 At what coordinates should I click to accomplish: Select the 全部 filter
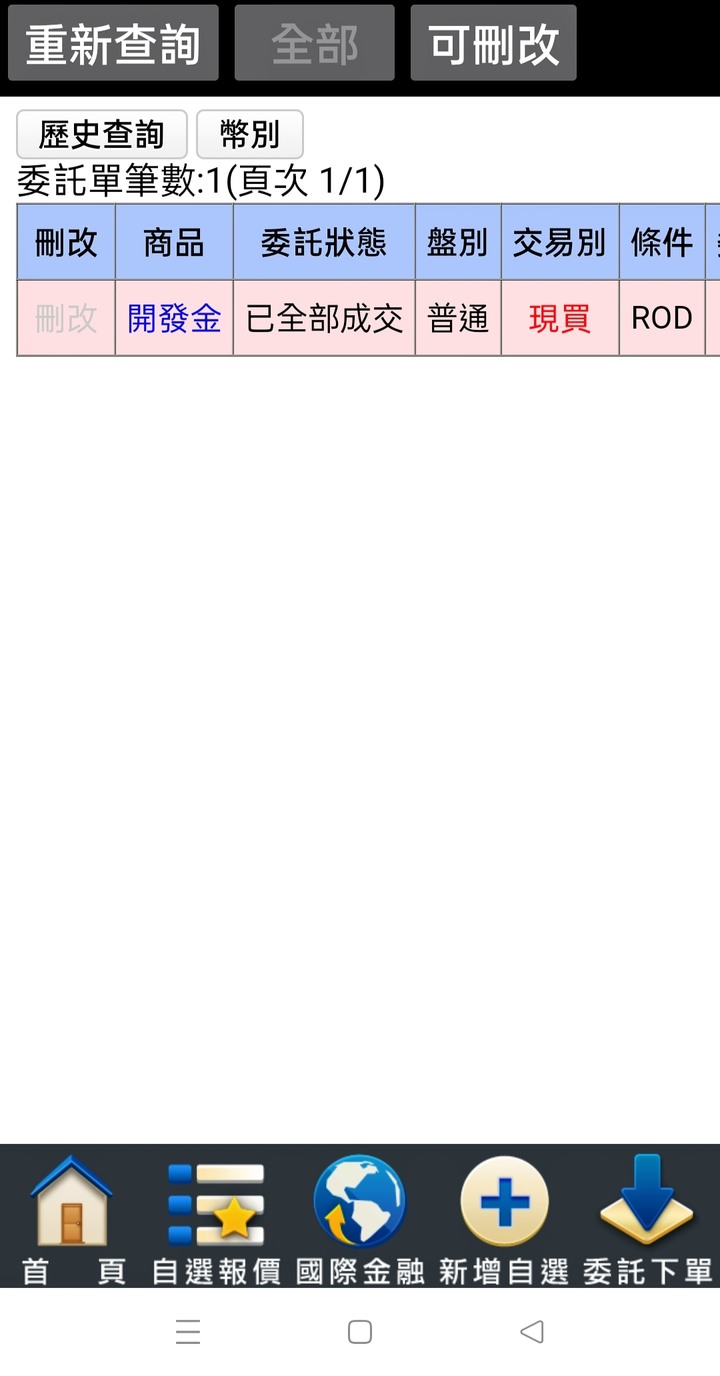[x=314, y=43]
